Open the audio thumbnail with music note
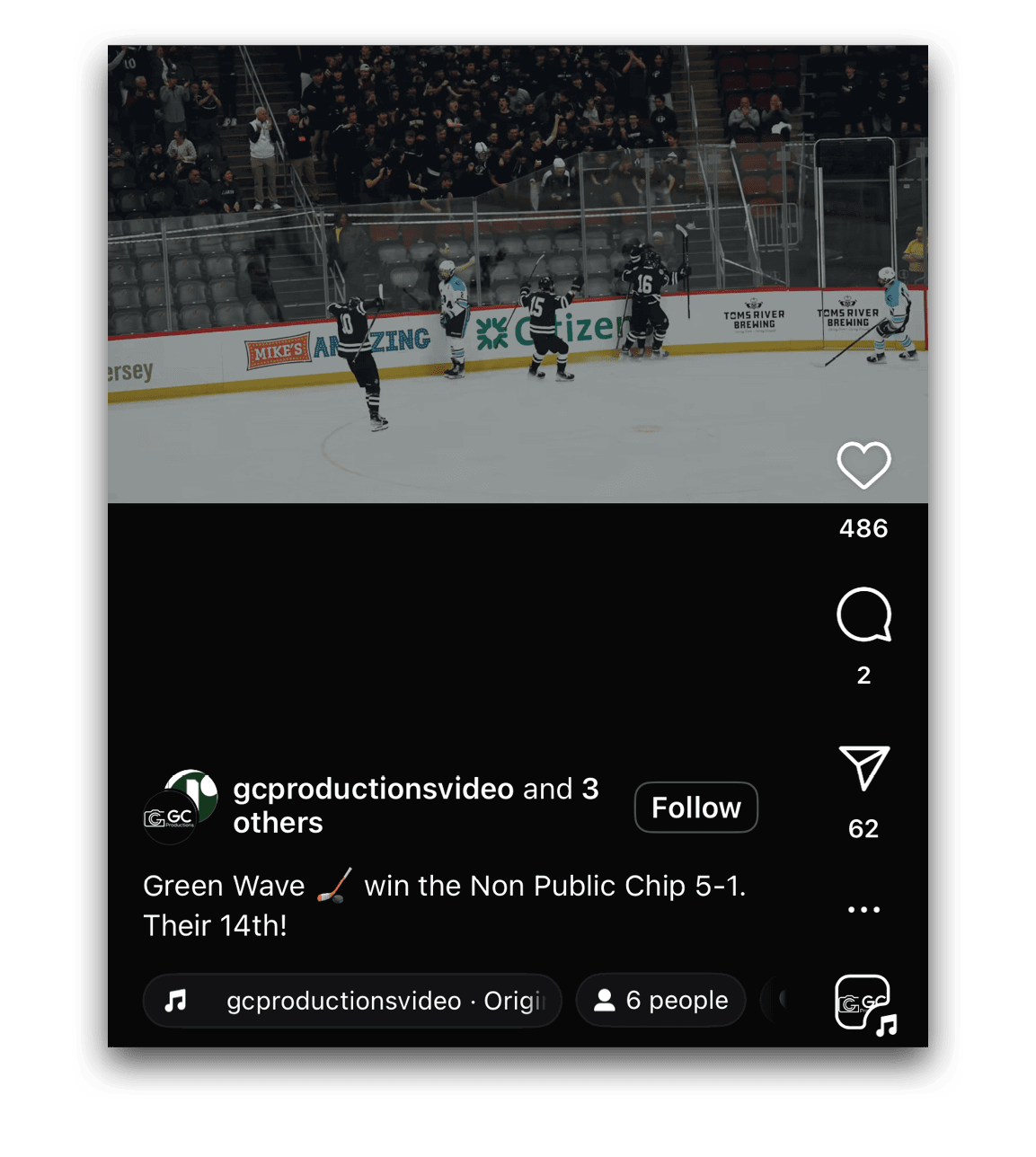1036x1157 pixels. click(x=863, y=1003)
